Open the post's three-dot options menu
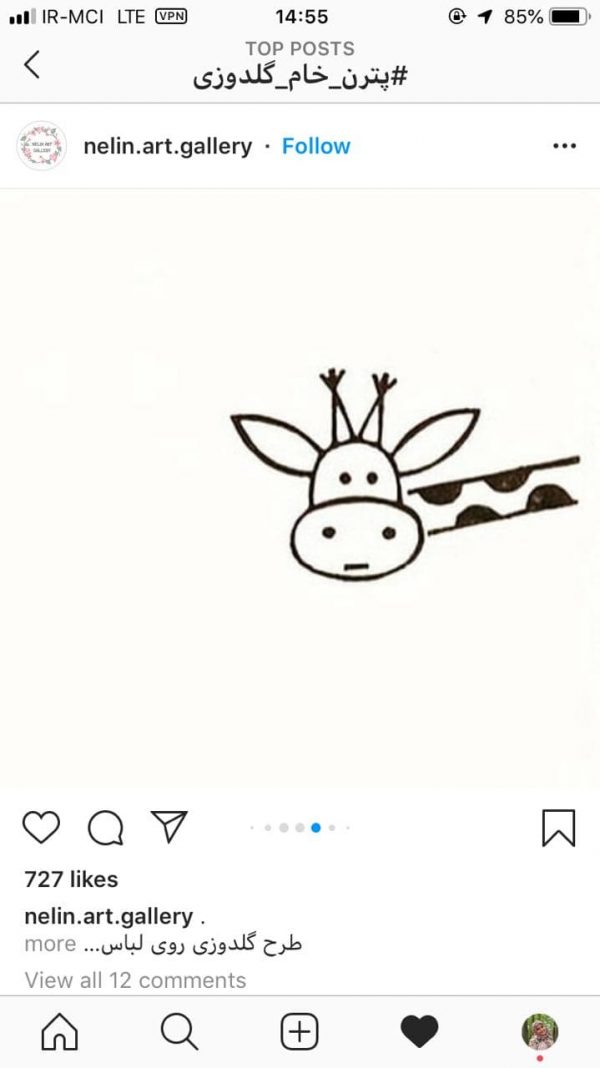This screenshot has height=1068, width=600. [565, 146]
